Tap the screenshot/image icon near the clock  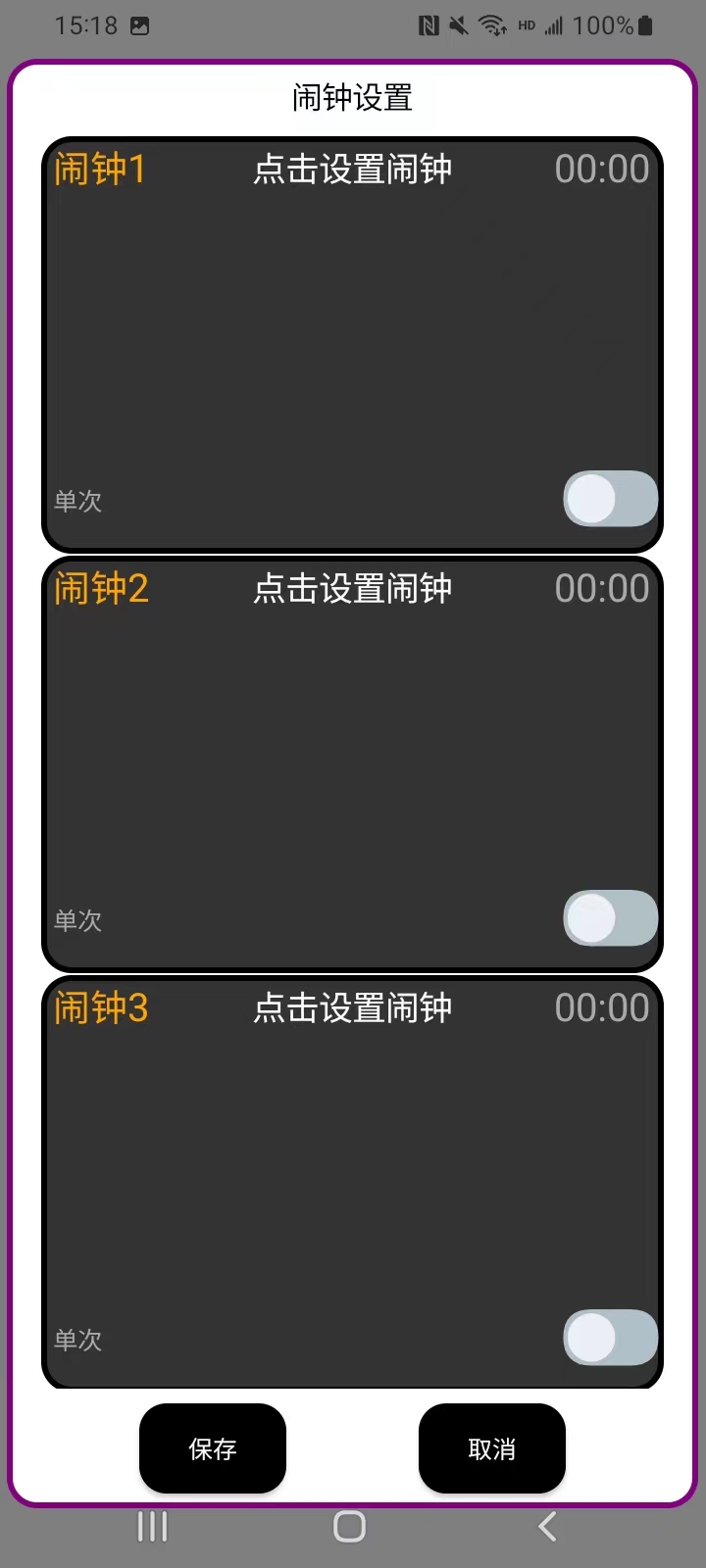[x=138, y=24]
